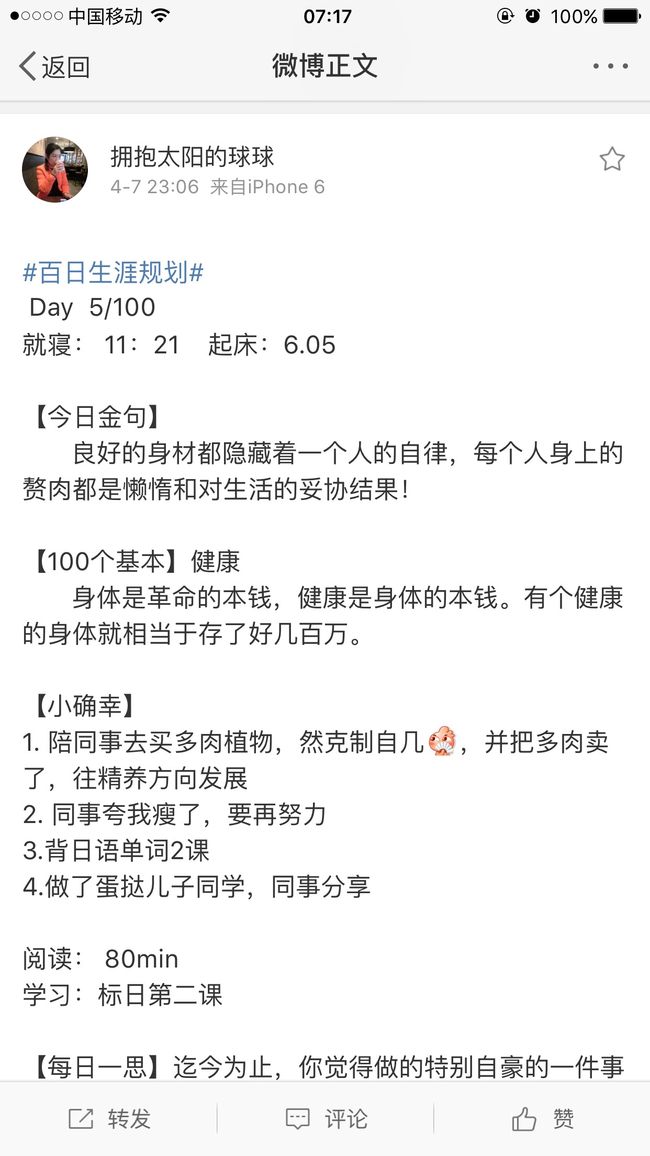This screenshot has width=650, height=1156.
Task: Repost with the 转发 button
Action: [x=109, y=1118]
